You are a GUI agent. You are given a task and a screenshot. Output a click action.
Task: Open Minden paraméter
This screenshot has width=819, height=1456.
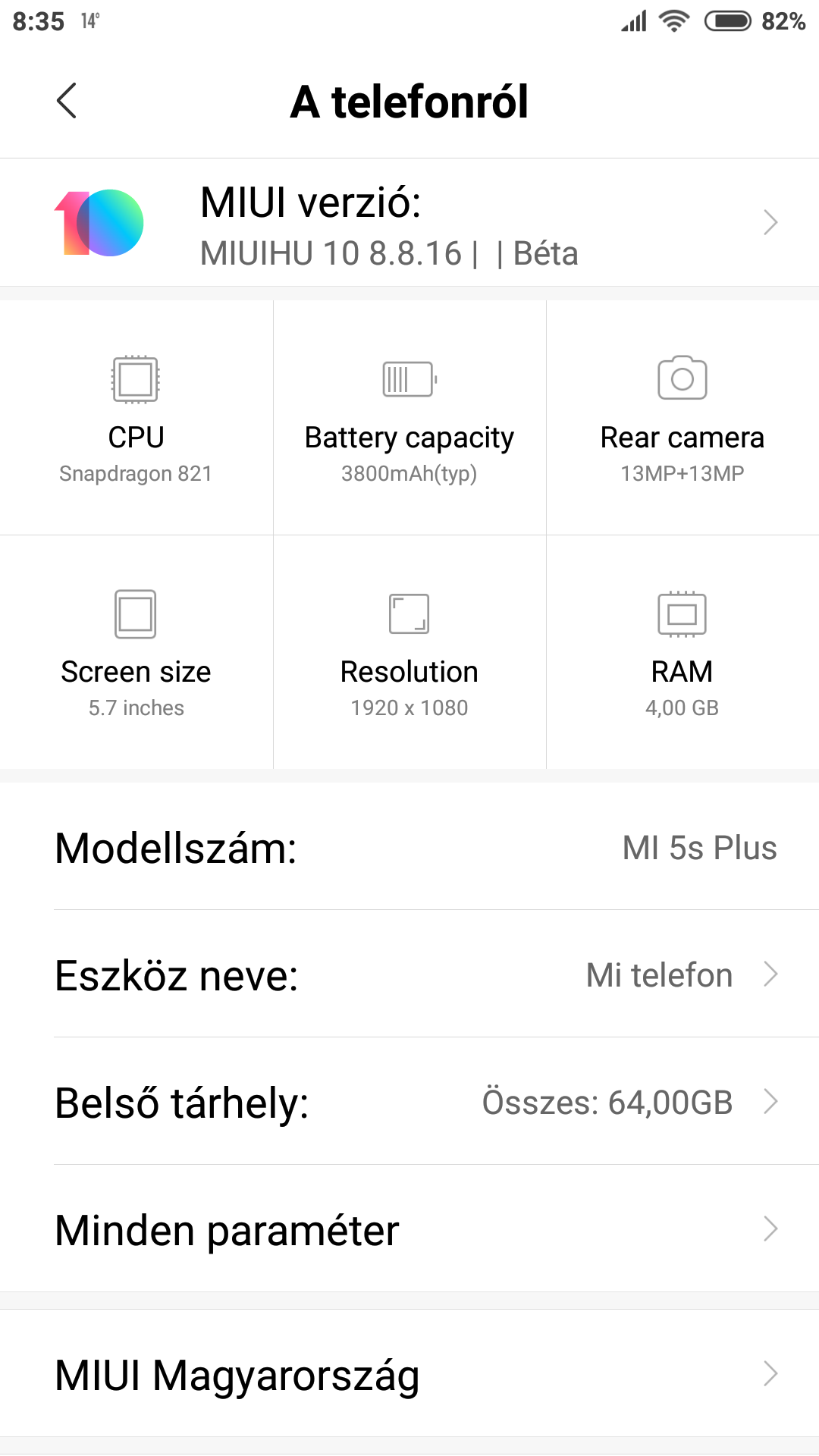409,1228
